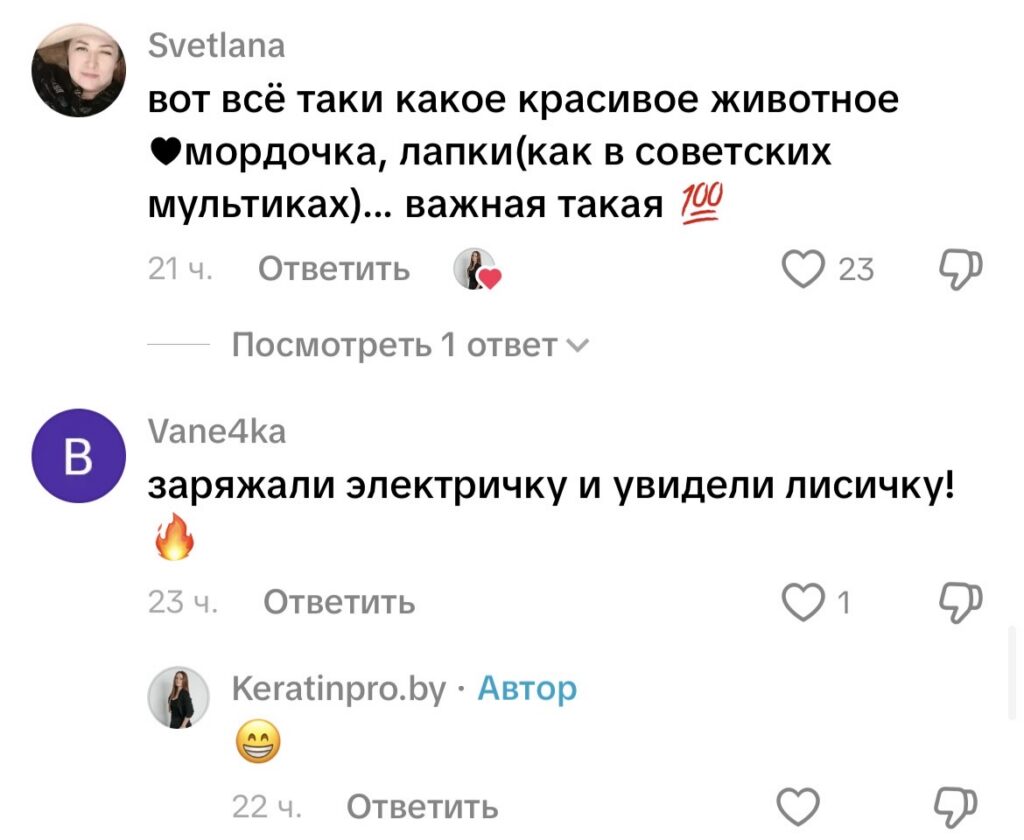The image size is (1024, 840).
Task: Reply to Vane4ka's comment
Action: pos(339,602)
